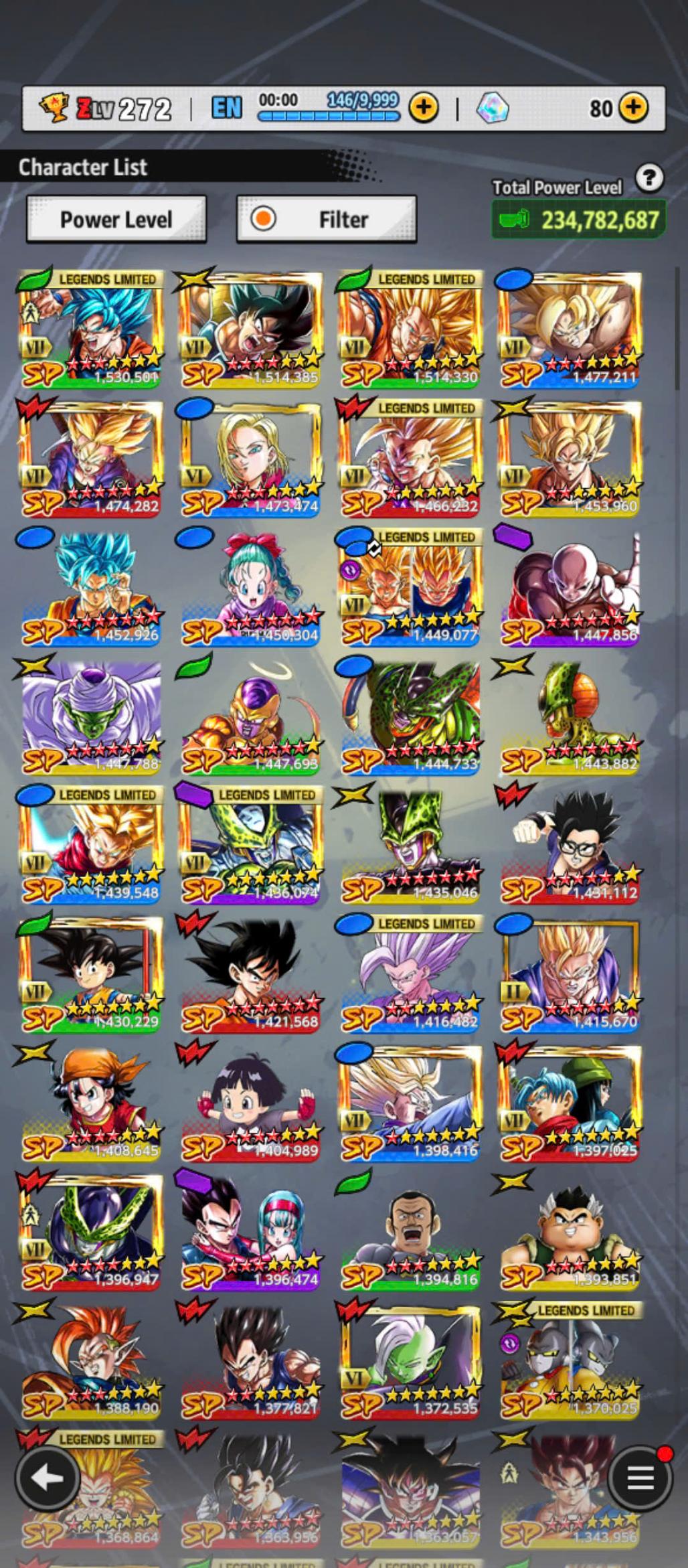Screen dimensions: 688x1568
Task: Select the character with power 1,530,501
Action: (x=90, y=329)
